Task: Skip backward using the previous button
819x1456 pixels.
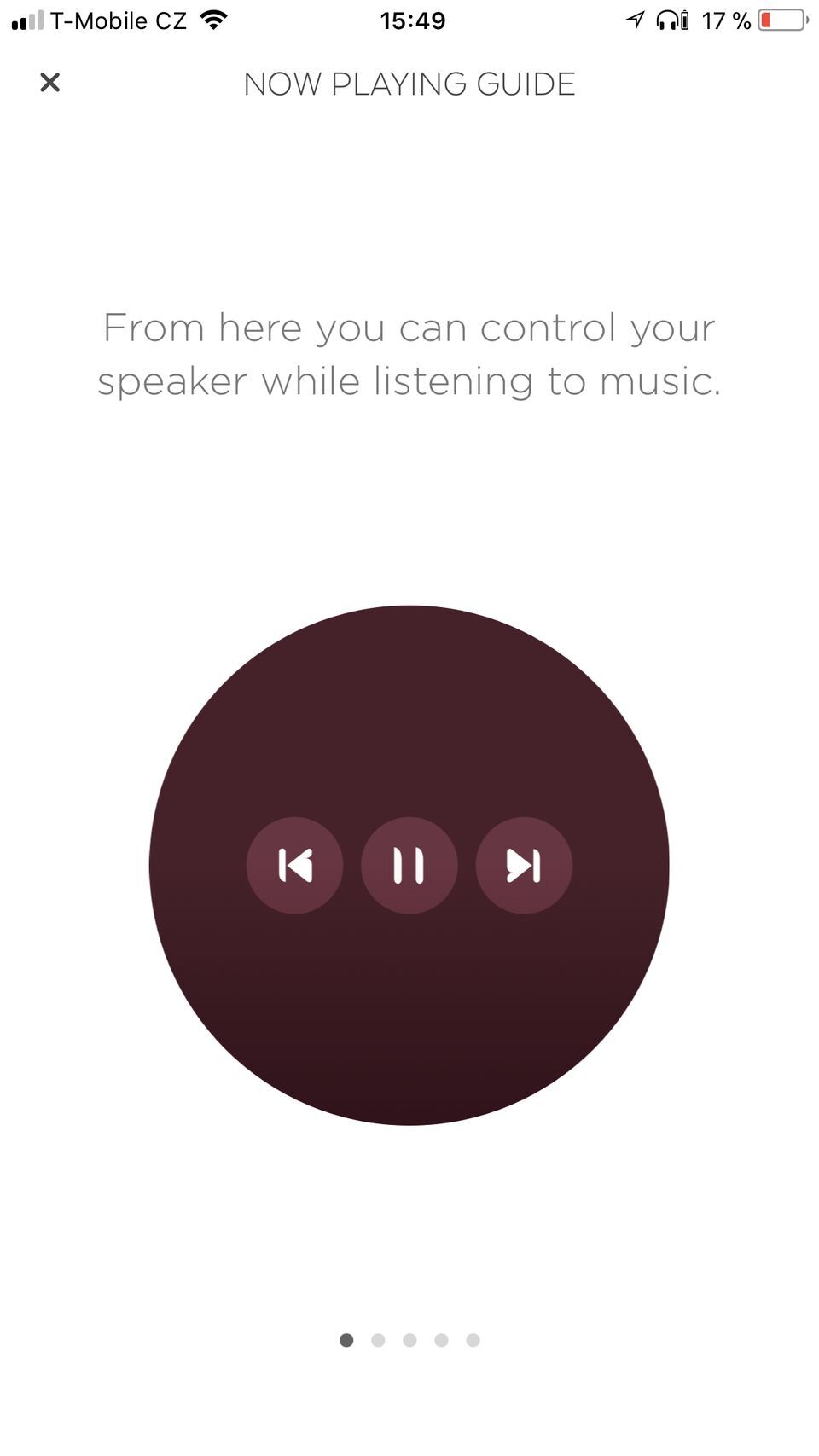Action: (294, 865)
